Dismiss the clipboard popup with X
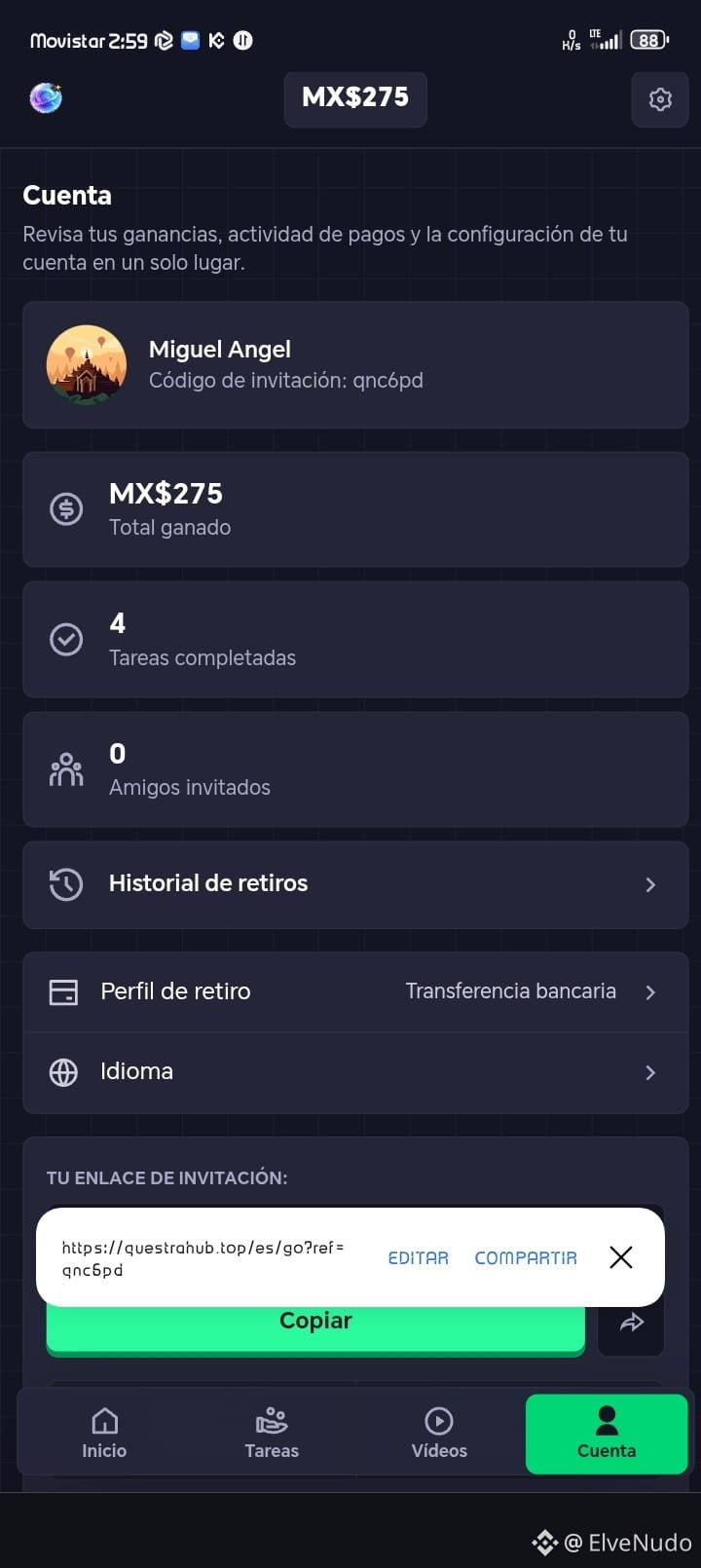 (x=621, y=1257)
